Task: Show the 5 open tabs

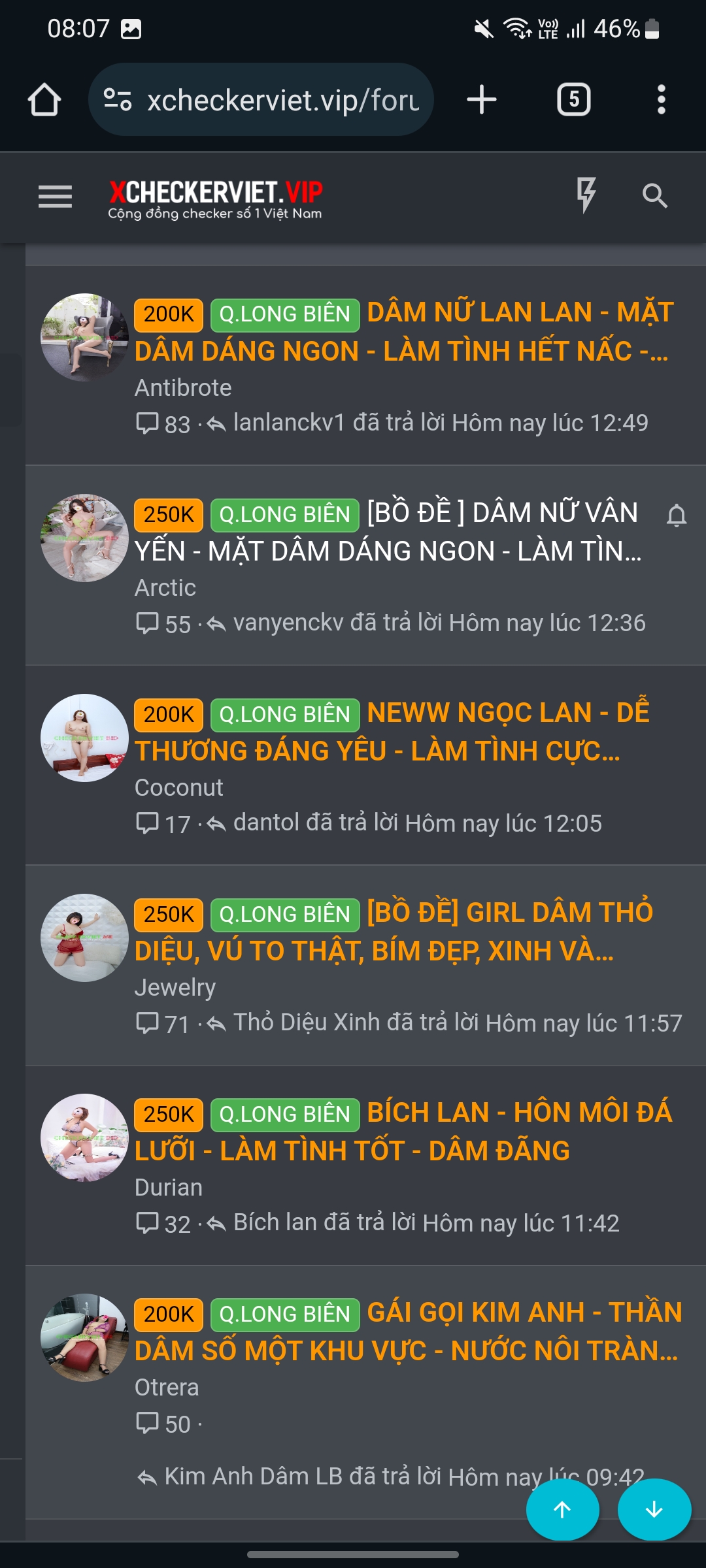Action: [573, 100]
